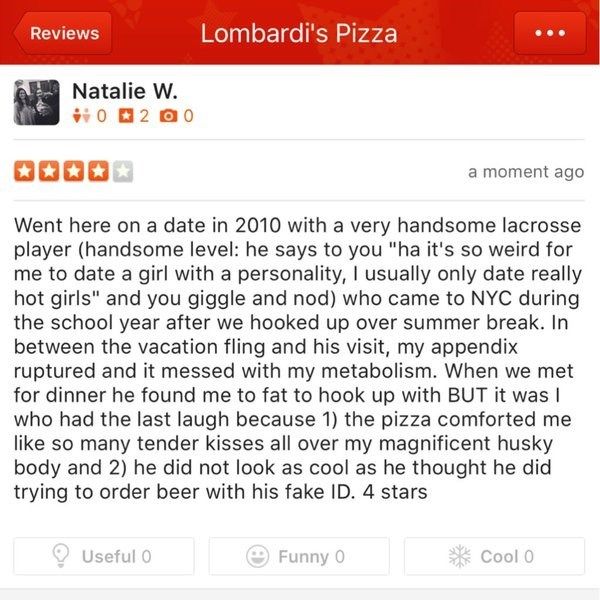Open the three-dot more options menu
600x600 pixels.
[x=549, y=33]
